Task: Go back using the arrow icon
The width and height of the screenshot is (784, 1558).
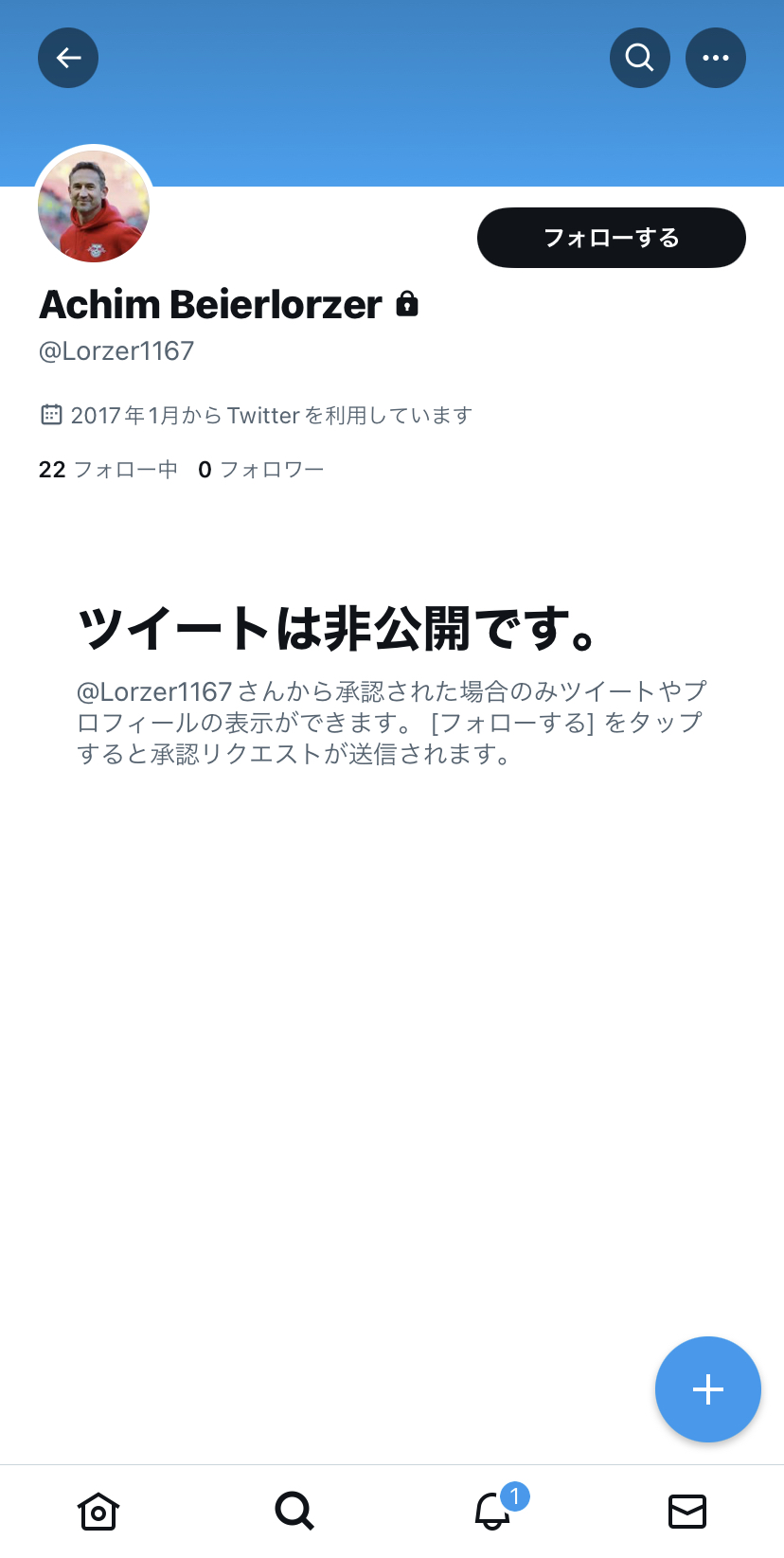Action: [68, 58]
